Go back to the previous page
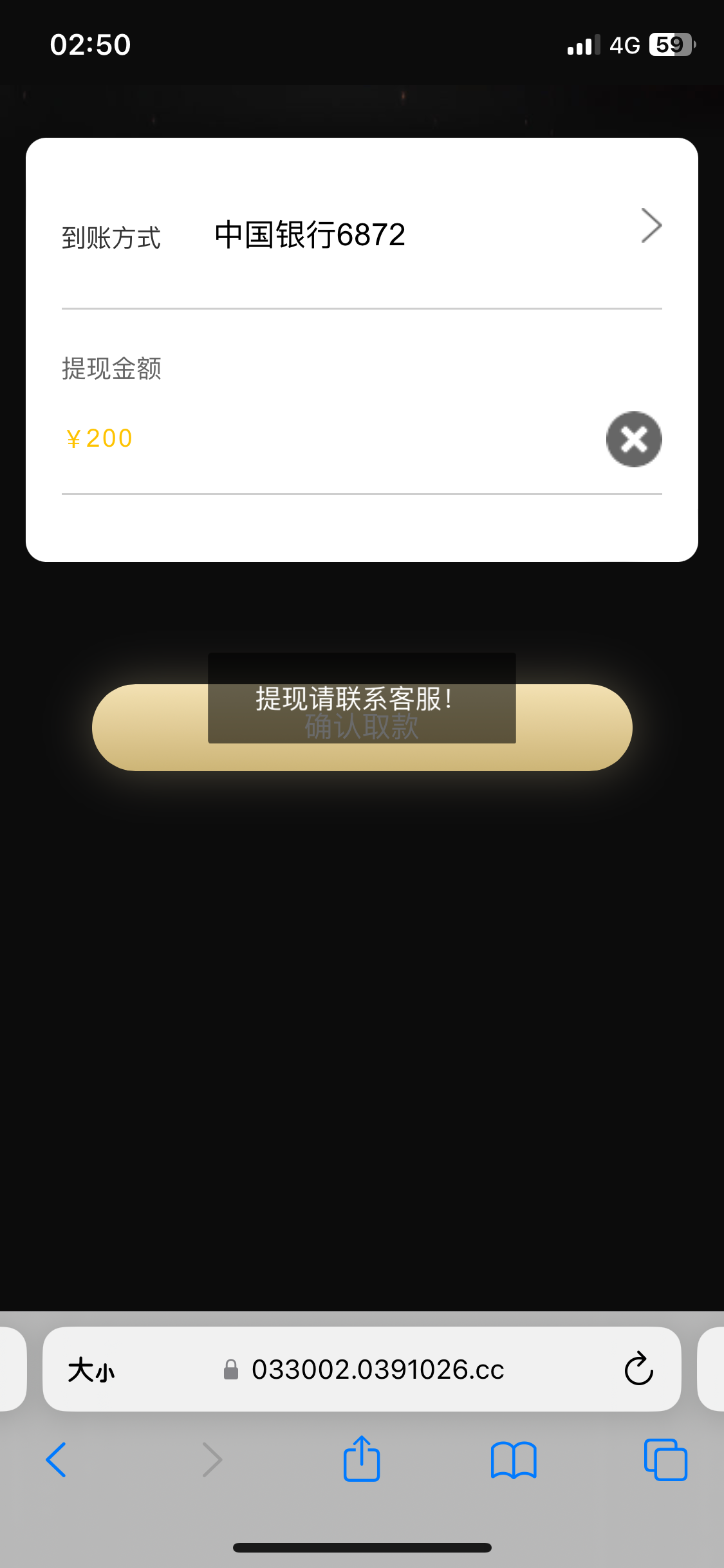This screenshot has height=1568, width=724. (57, 1460)
